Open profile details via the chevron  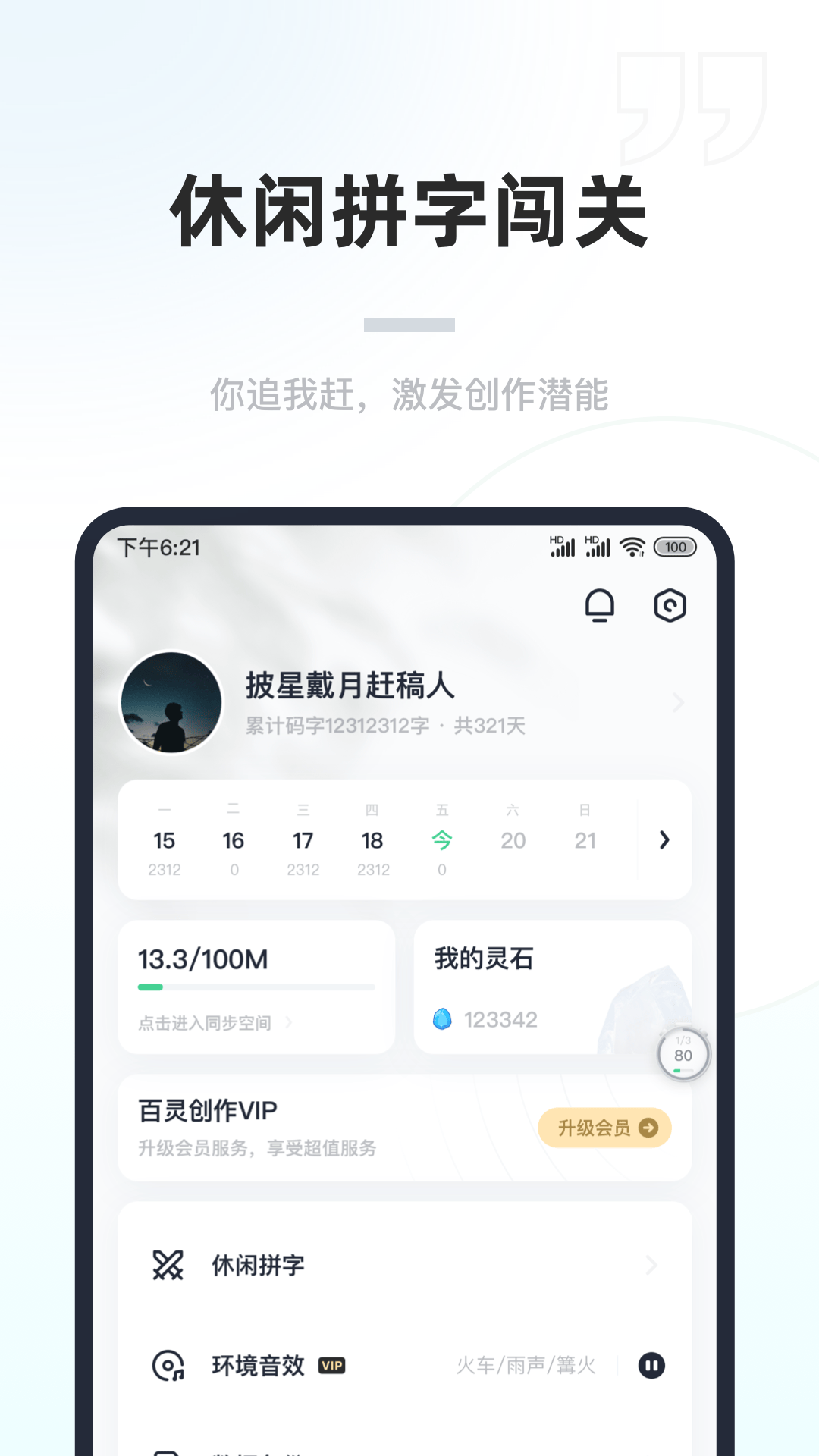click(677, 704)
